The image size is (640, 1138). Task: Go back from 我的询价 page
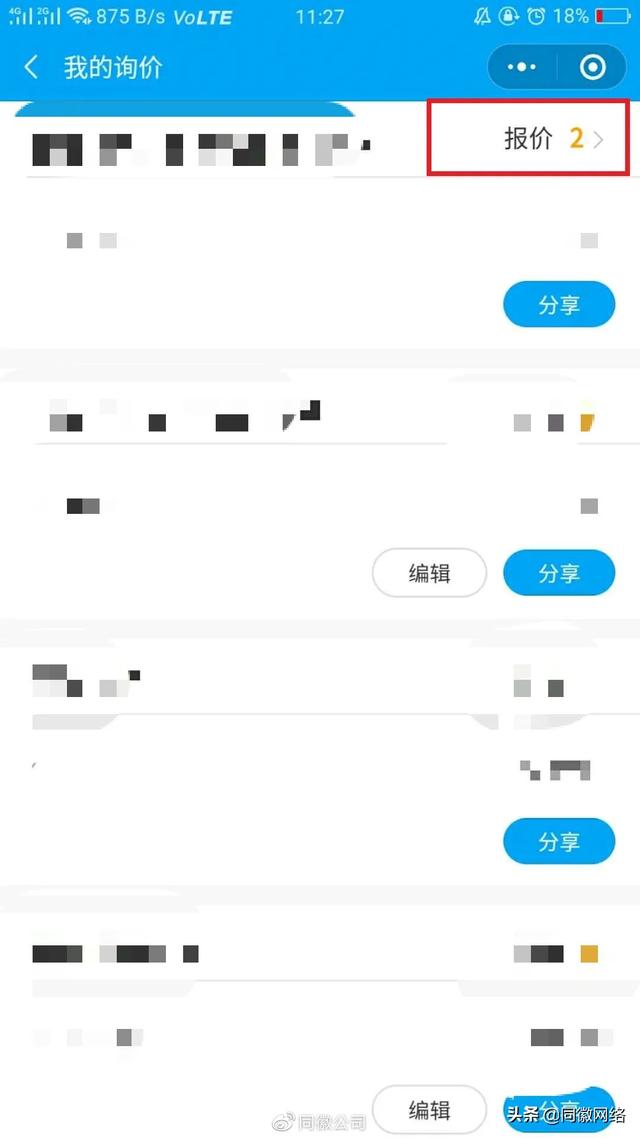tap(30, 67)
